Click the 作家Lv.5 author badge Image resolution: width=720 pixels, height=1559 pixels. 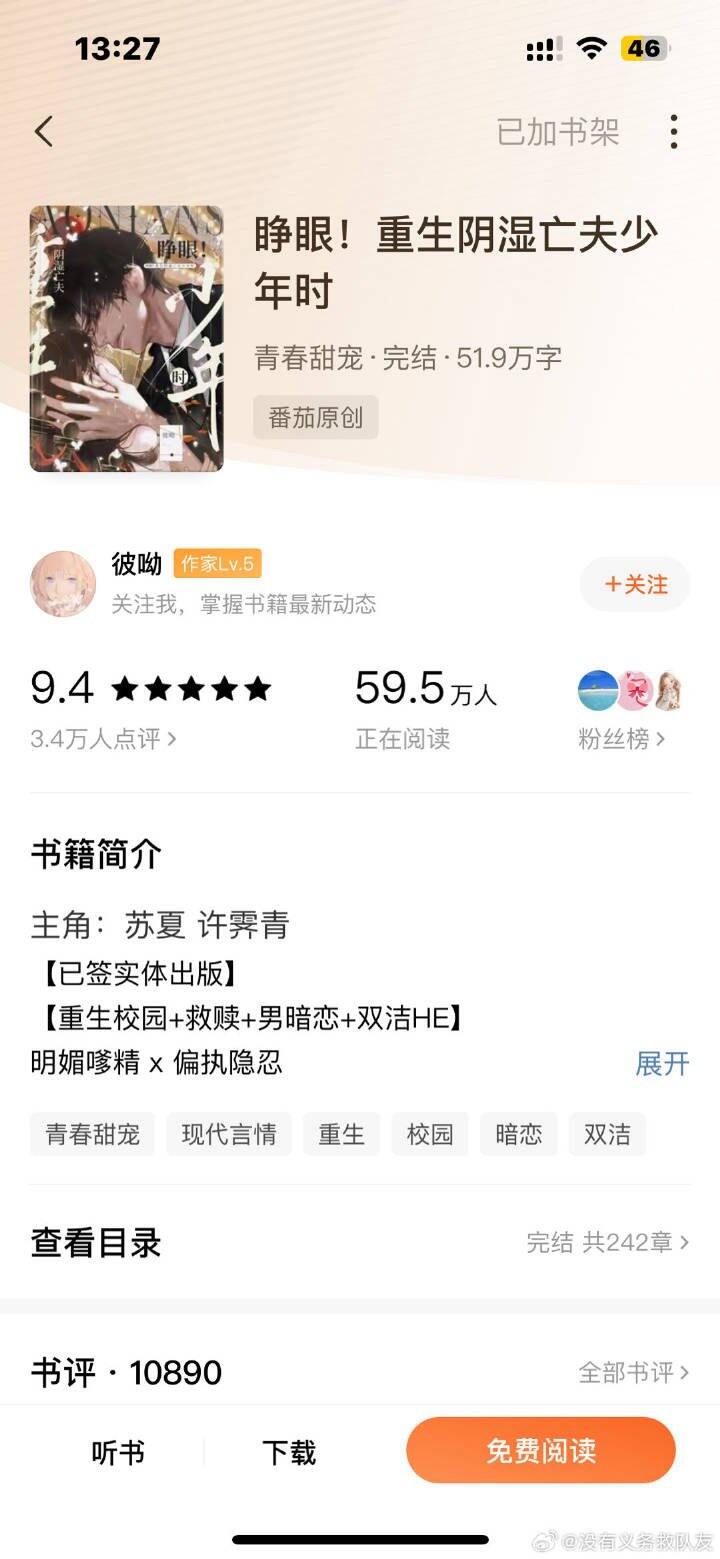[218, 563]
